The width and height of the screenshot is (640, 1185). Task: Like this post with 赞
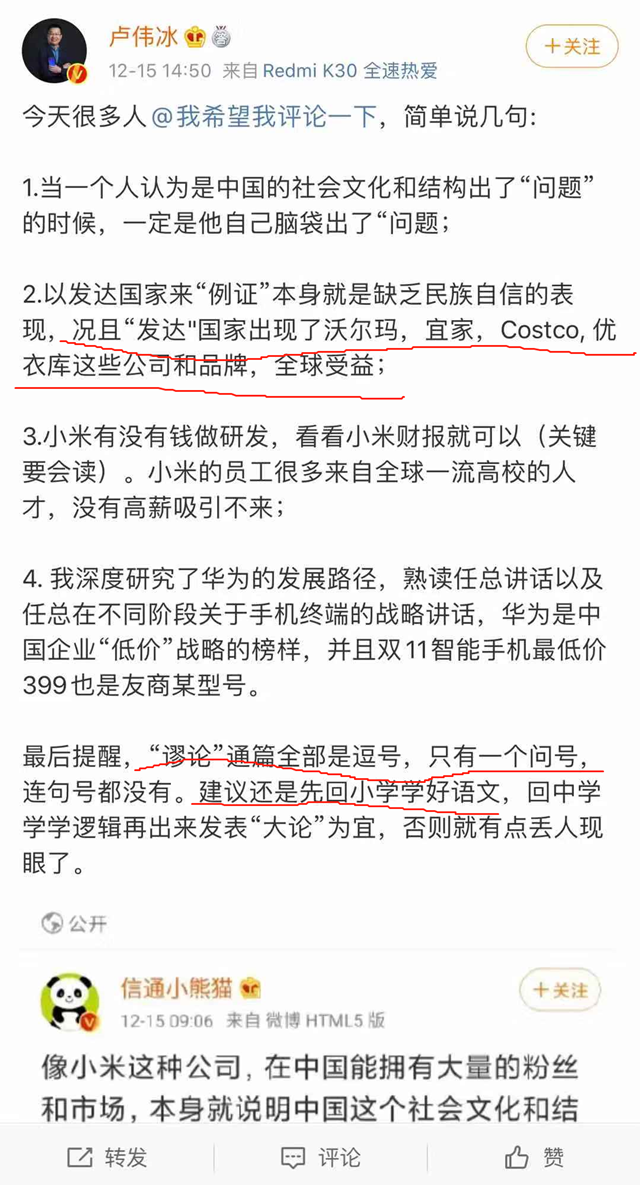click(536, 1157)
